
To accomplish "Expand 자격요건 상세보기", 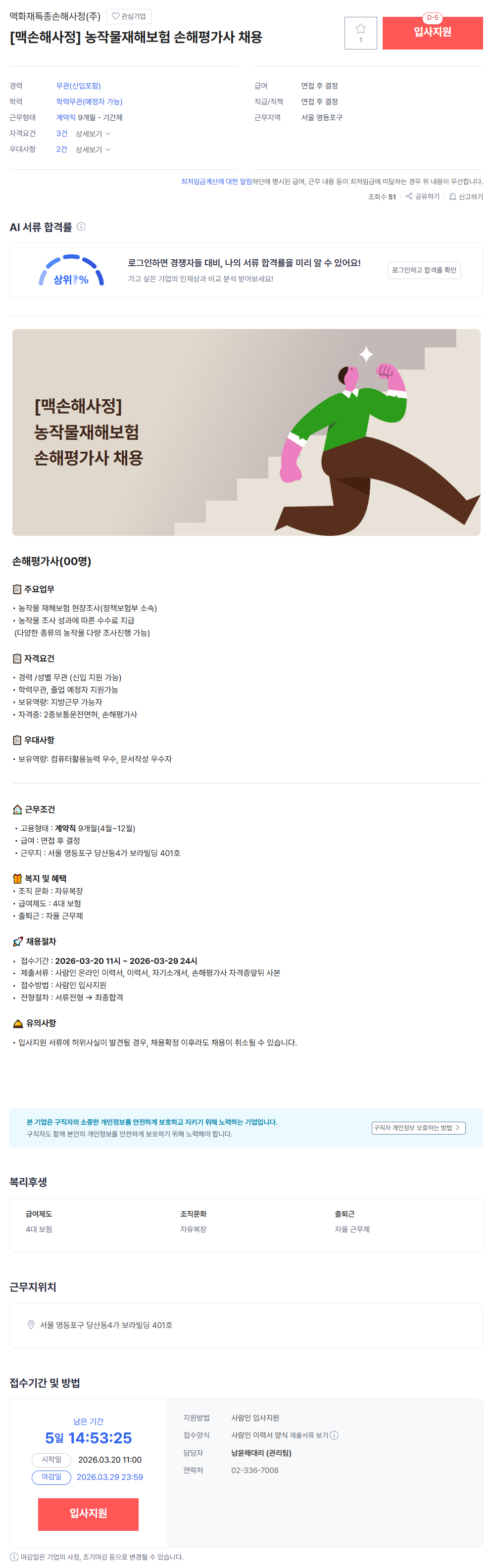I will point(93,133).
